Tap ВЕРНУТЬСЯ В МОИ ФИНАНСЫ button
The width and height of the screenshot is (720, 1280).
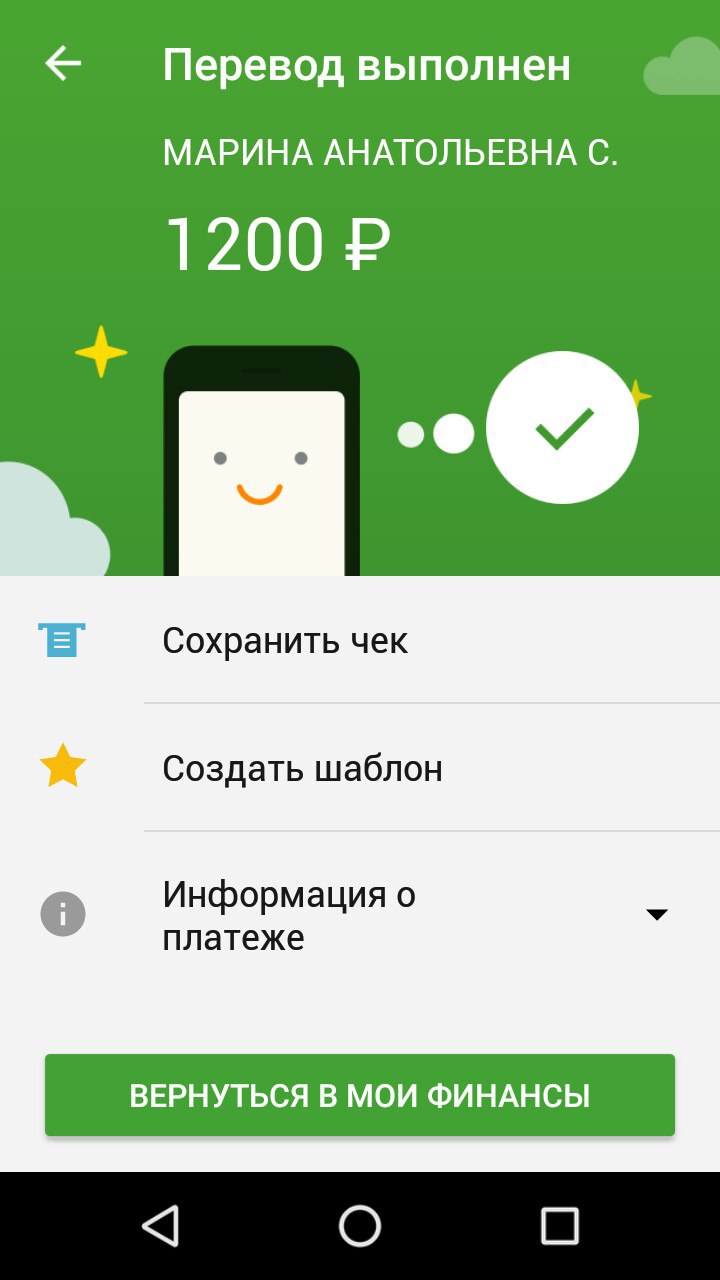360,1095
